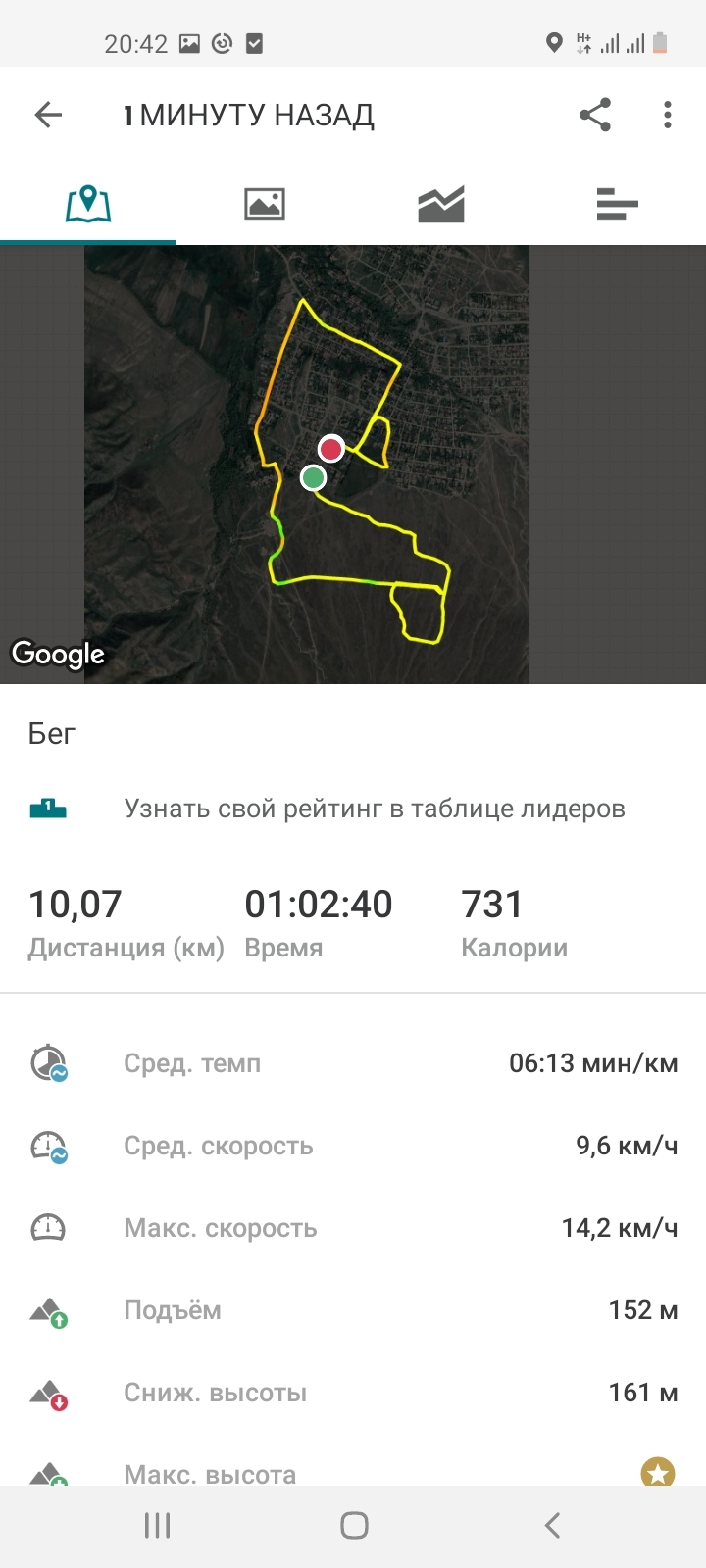The image size is (706, 1568).
Task: Open the route map in full view
Action: coord(353,465)
